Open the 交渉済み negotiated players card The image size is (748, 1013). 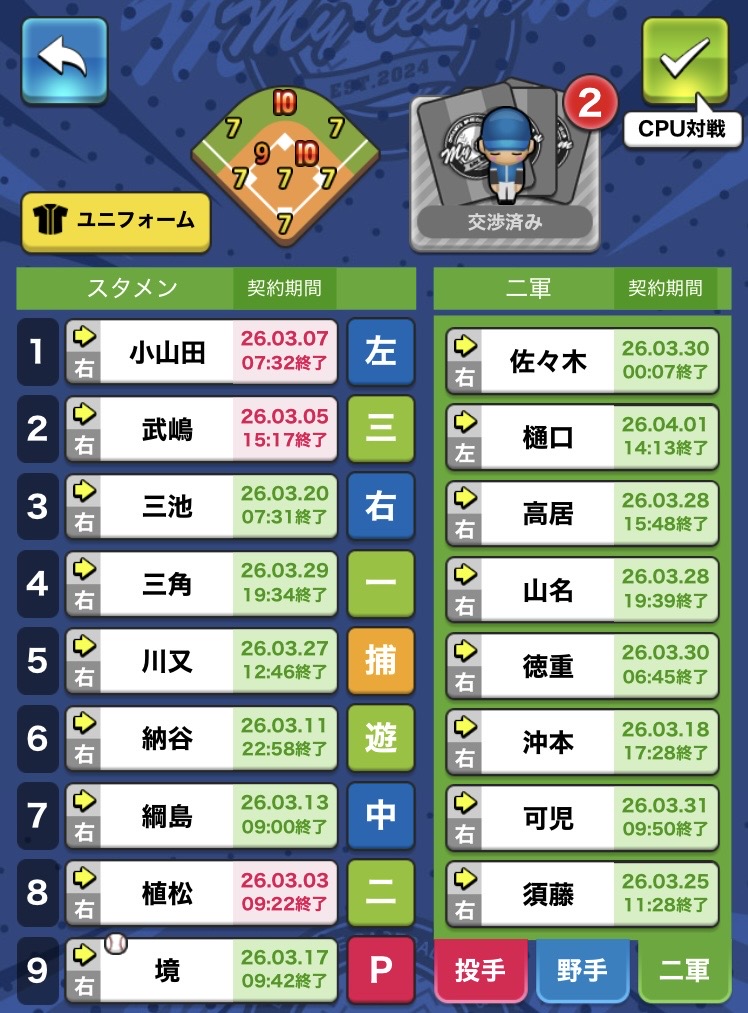(505, 165)
